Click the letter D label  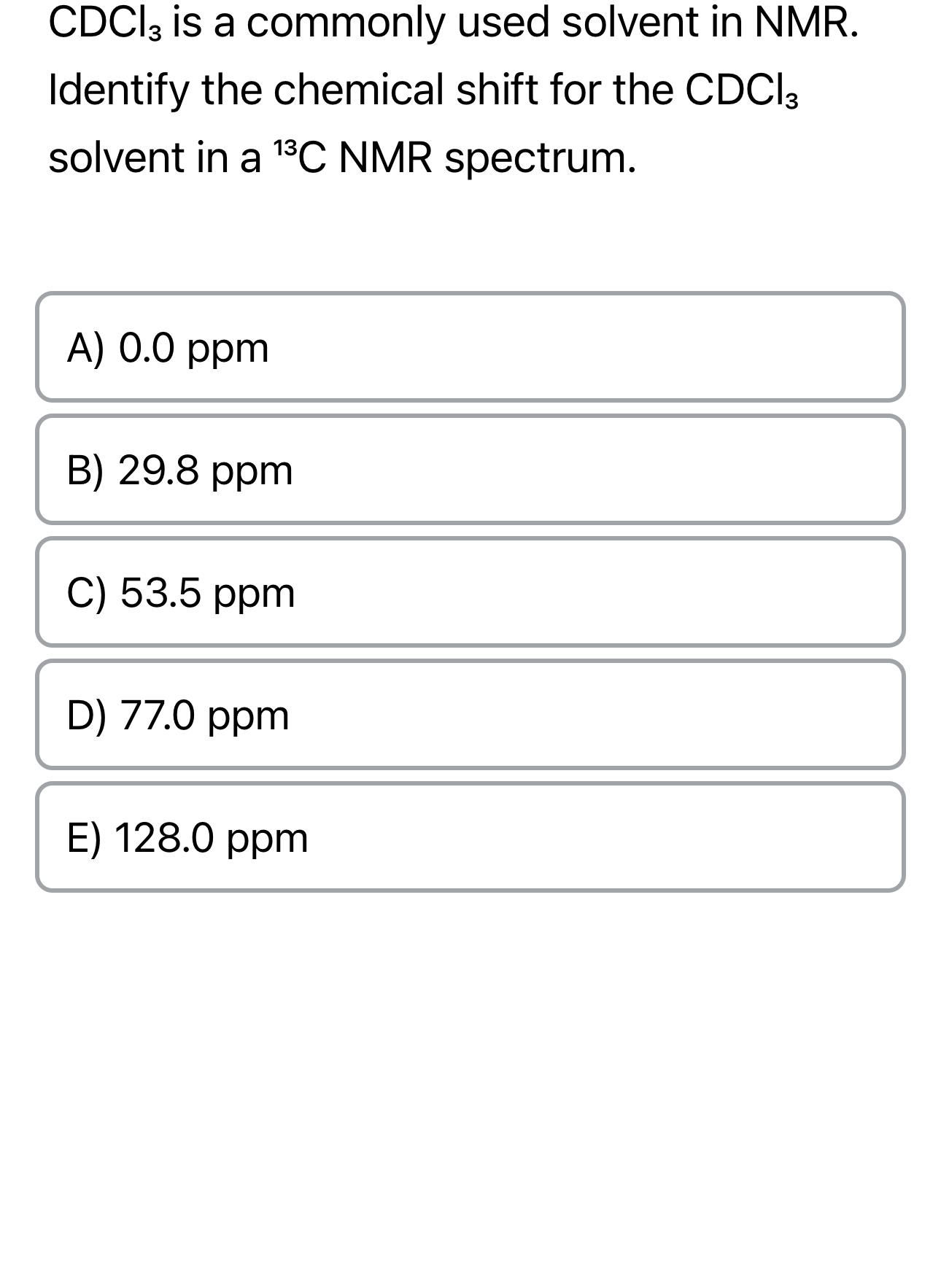click(82, 715)
